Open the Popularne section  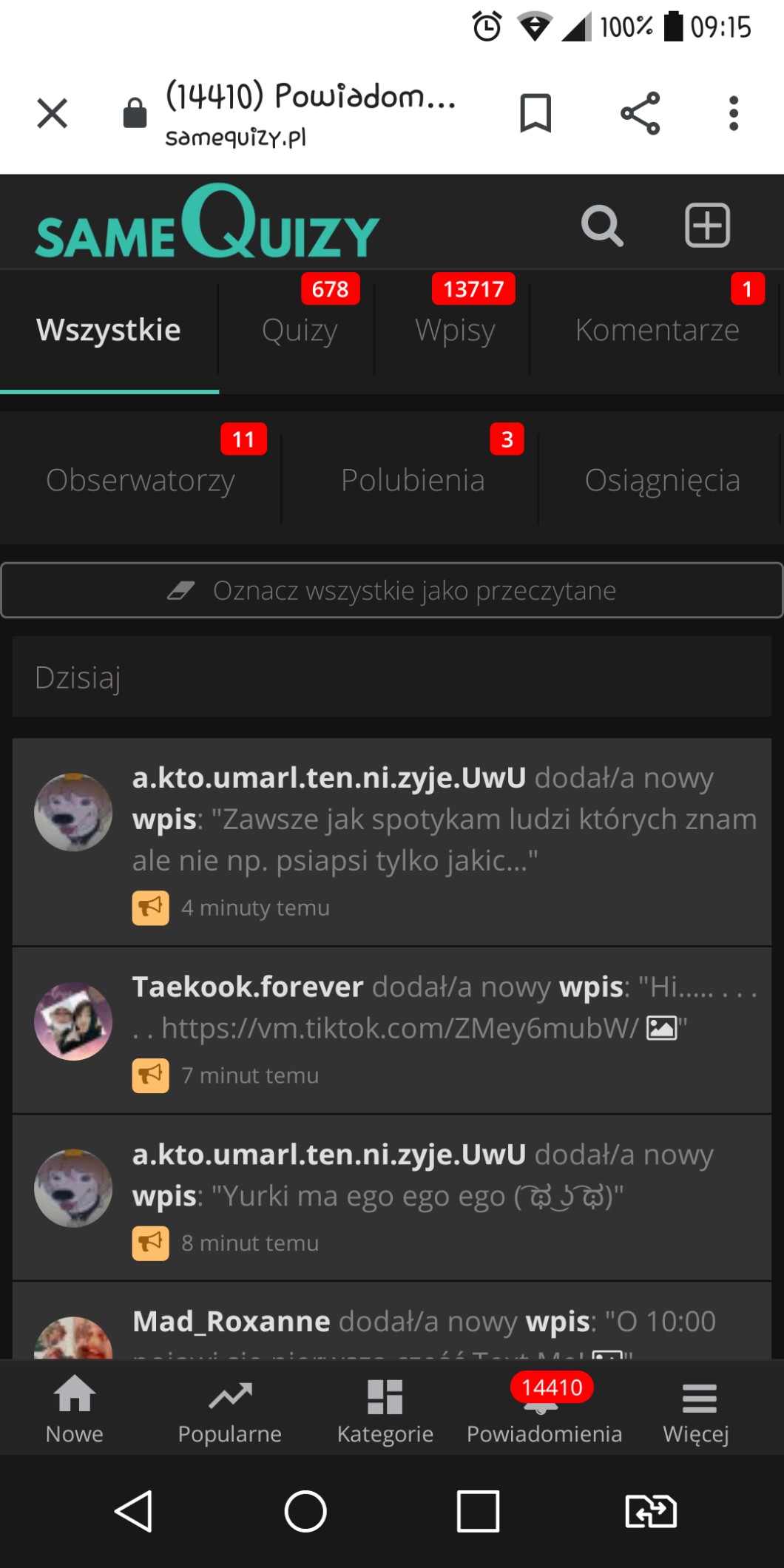coord(230,1410)
